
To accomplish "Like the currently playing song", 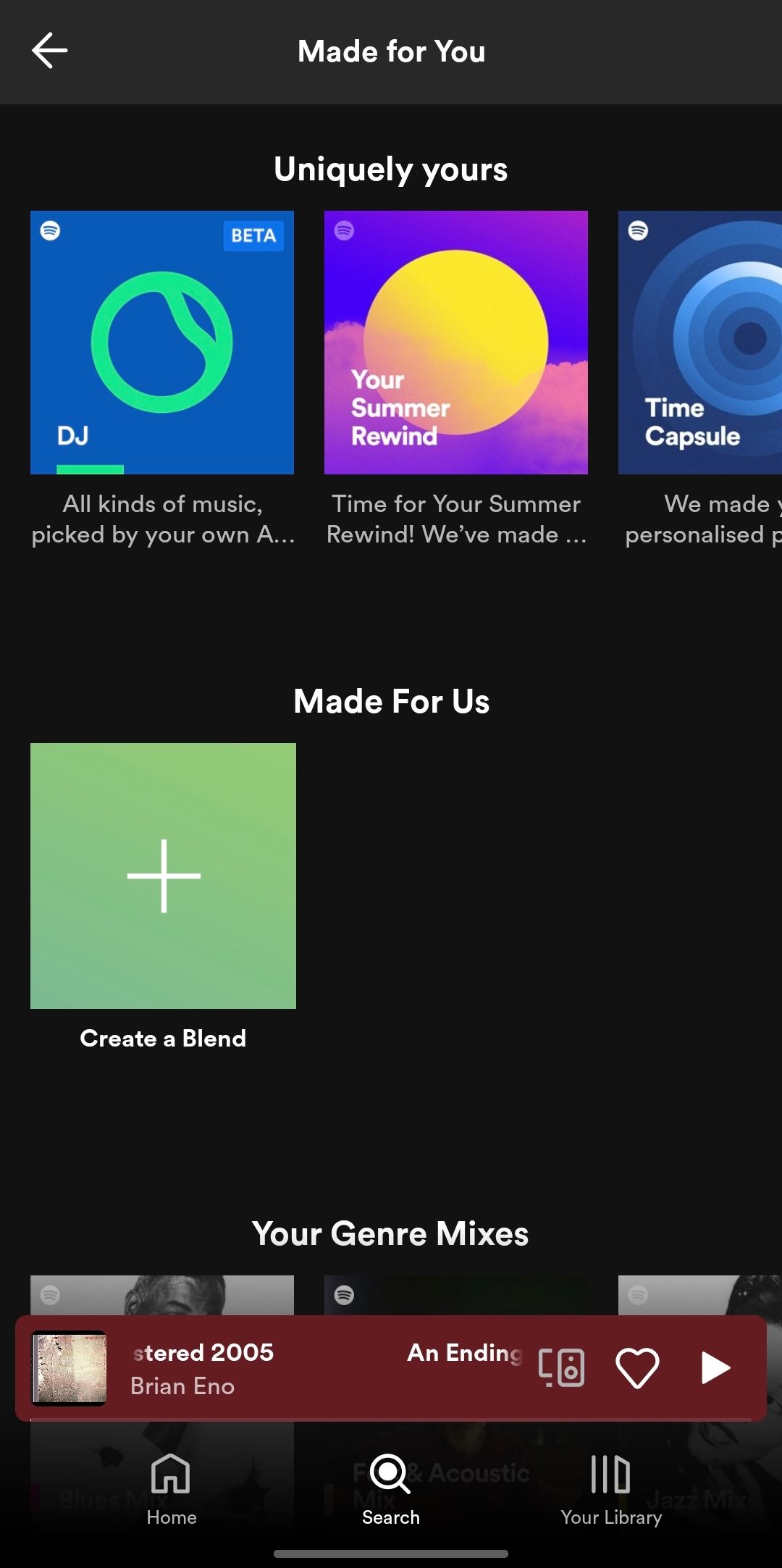I will [637, 1368].
